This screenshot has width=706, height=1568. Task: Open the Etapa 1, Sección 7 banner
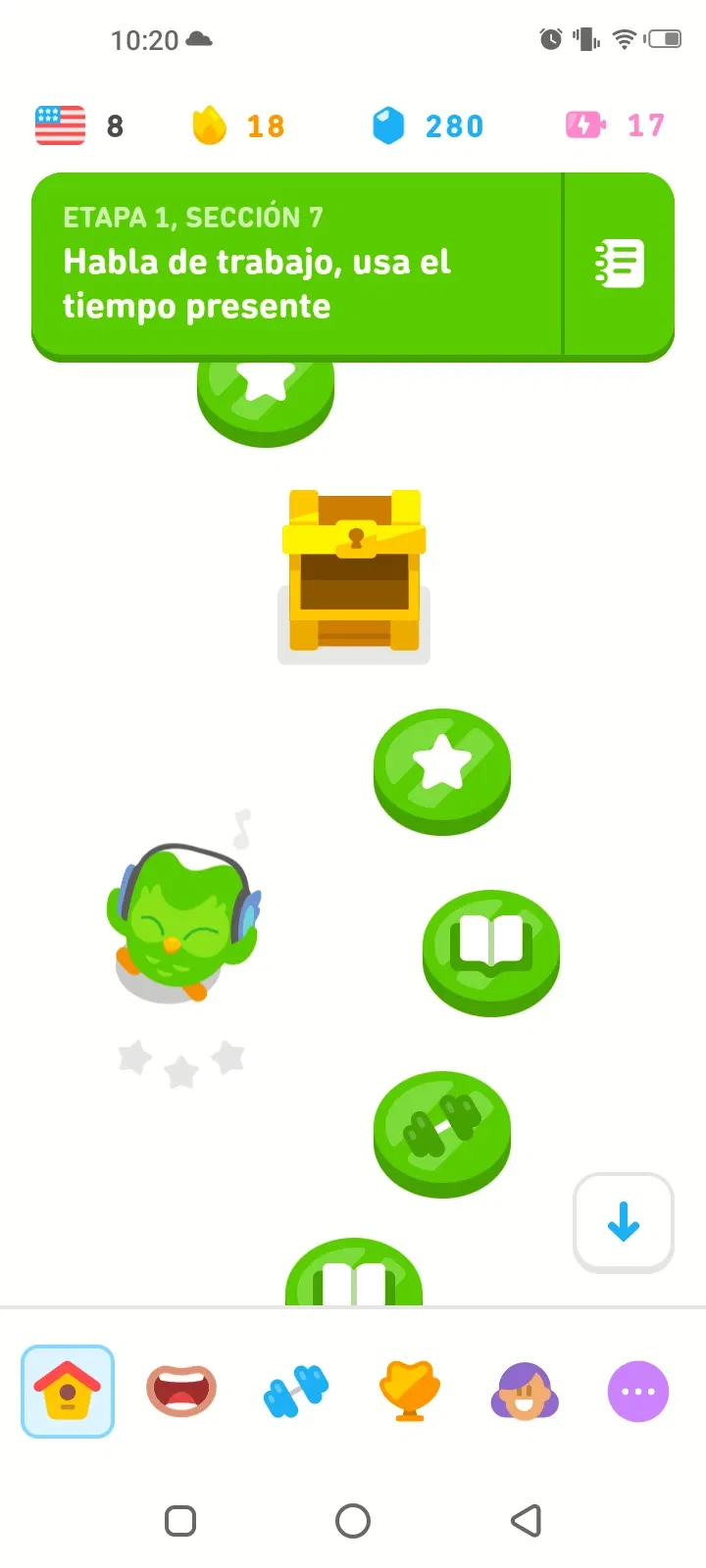(296, 263)
